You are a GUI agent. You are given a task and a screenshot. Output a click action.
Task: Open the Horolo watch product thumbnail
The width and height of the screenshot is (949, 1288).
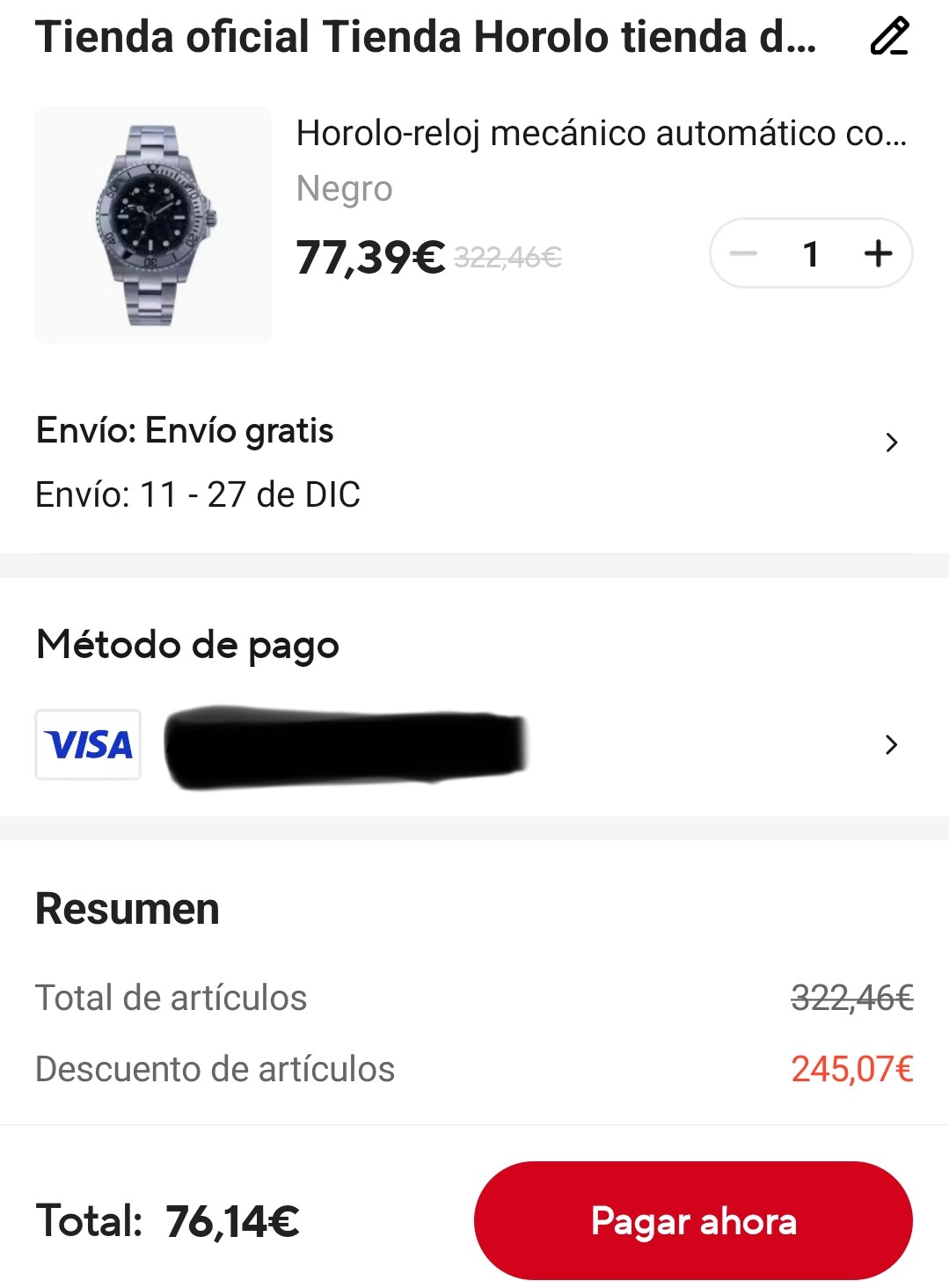click(153, 225)
